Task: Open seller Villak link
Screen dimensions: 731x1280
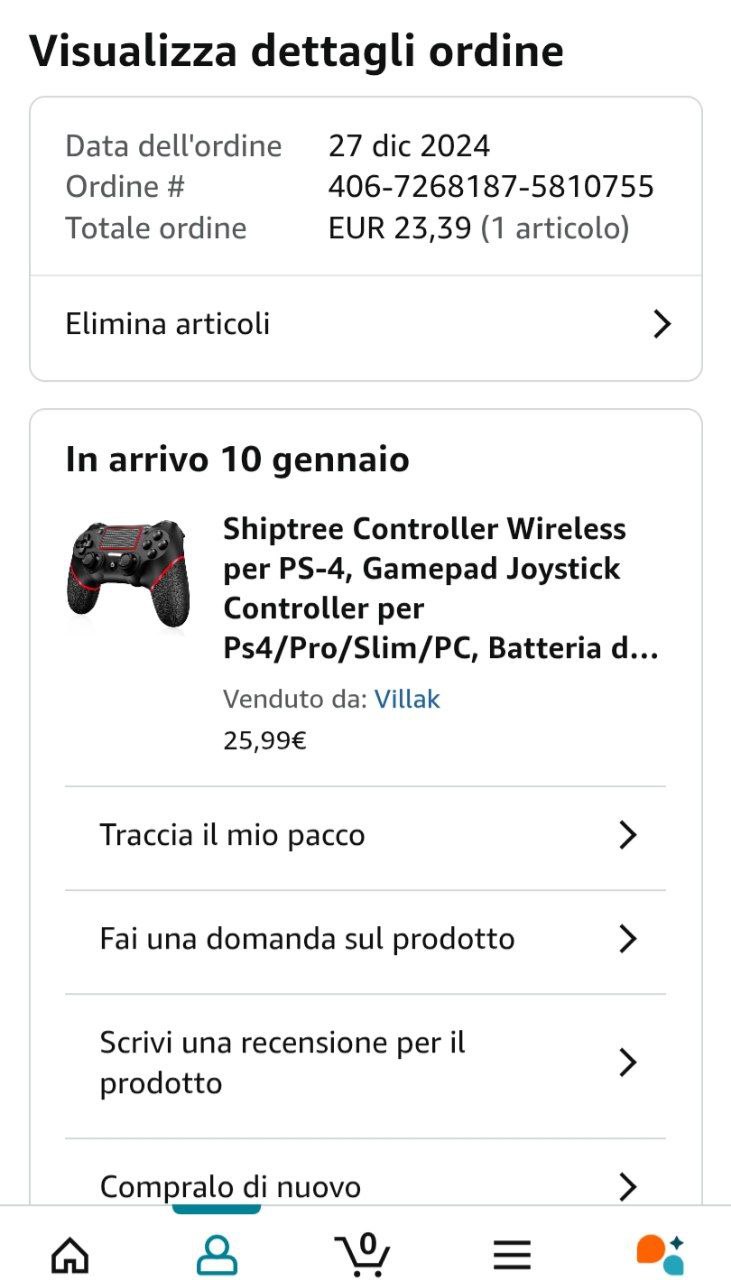Action: point(407,699)
